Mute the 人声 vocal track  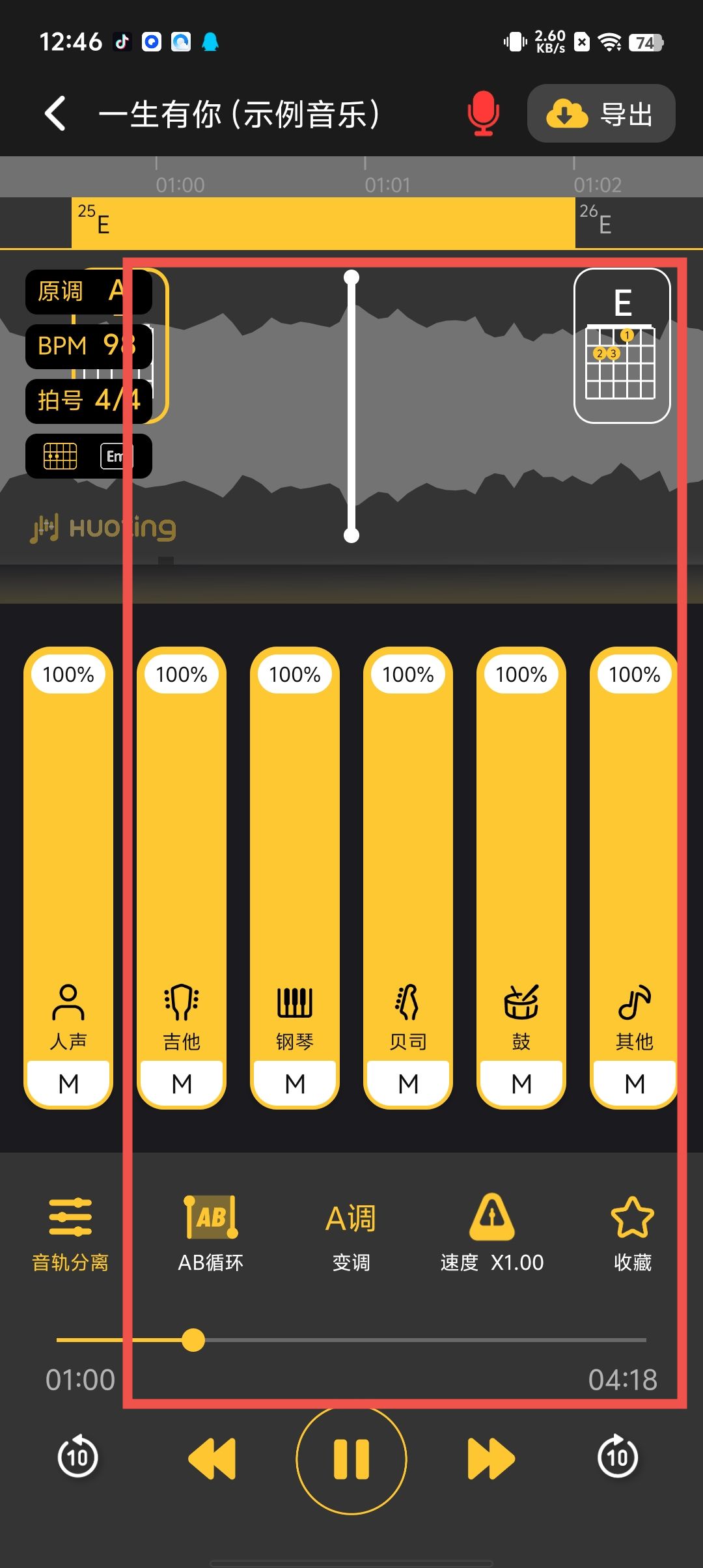click(x=68, y=1084)
